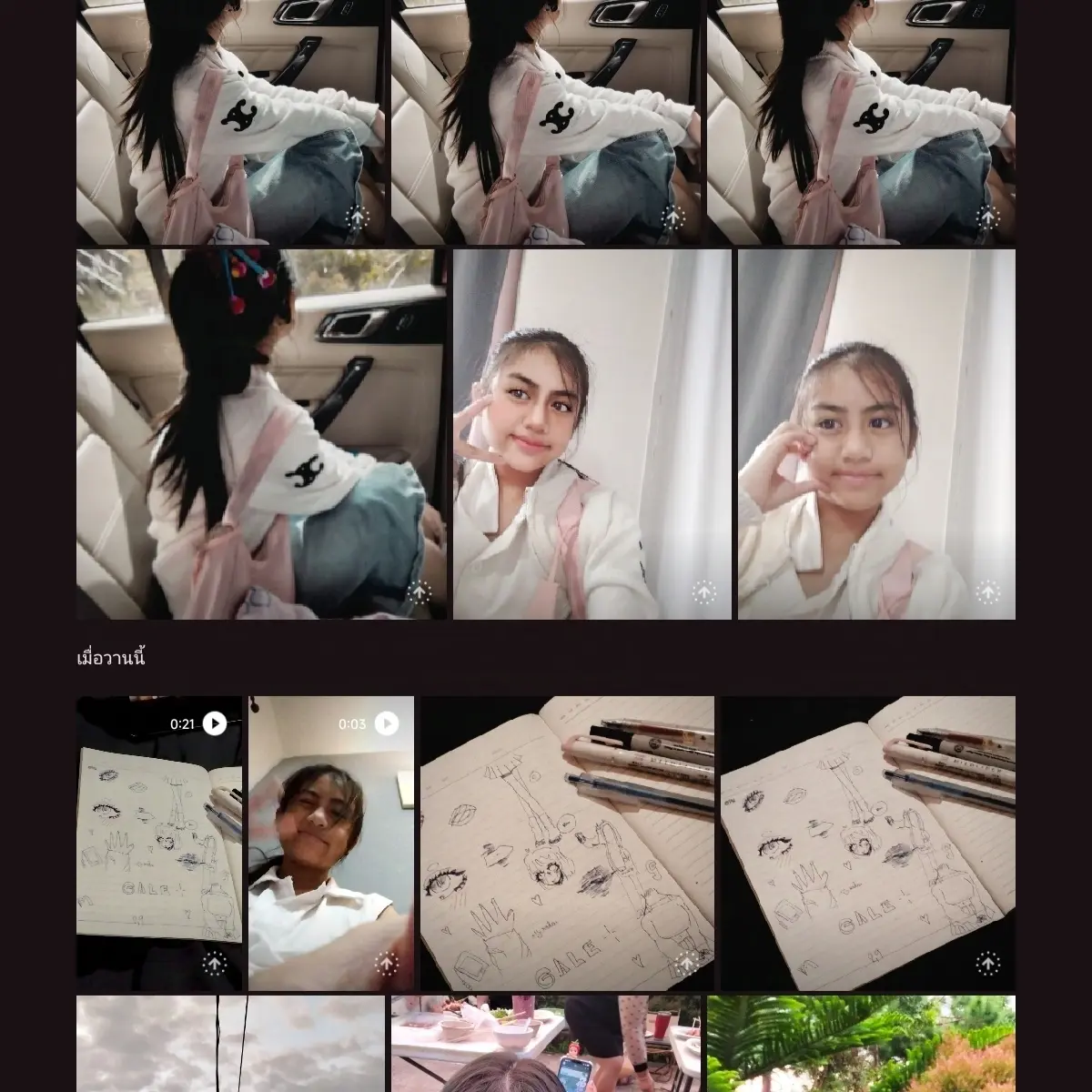Open the cloudy sky photo
The width and height of the screenshot is (1092, 1092).
[230, 1043]
